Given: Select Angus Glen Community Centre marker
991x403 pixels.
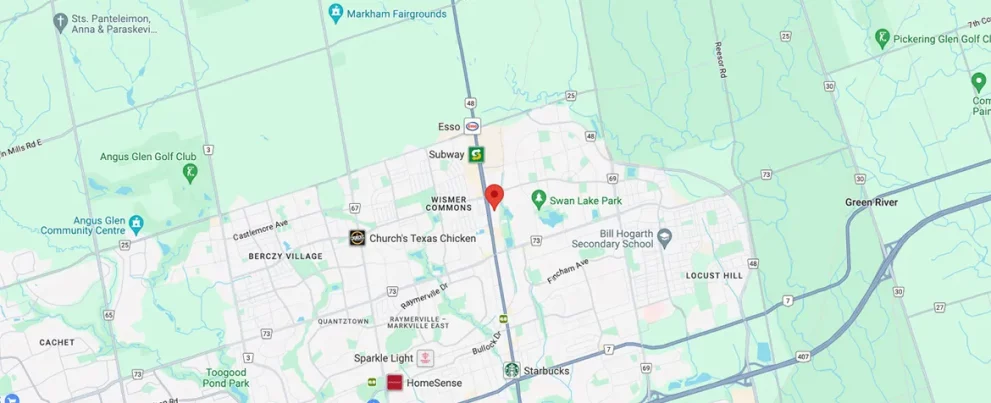Looking at the screenshot, I should (136, 222).
